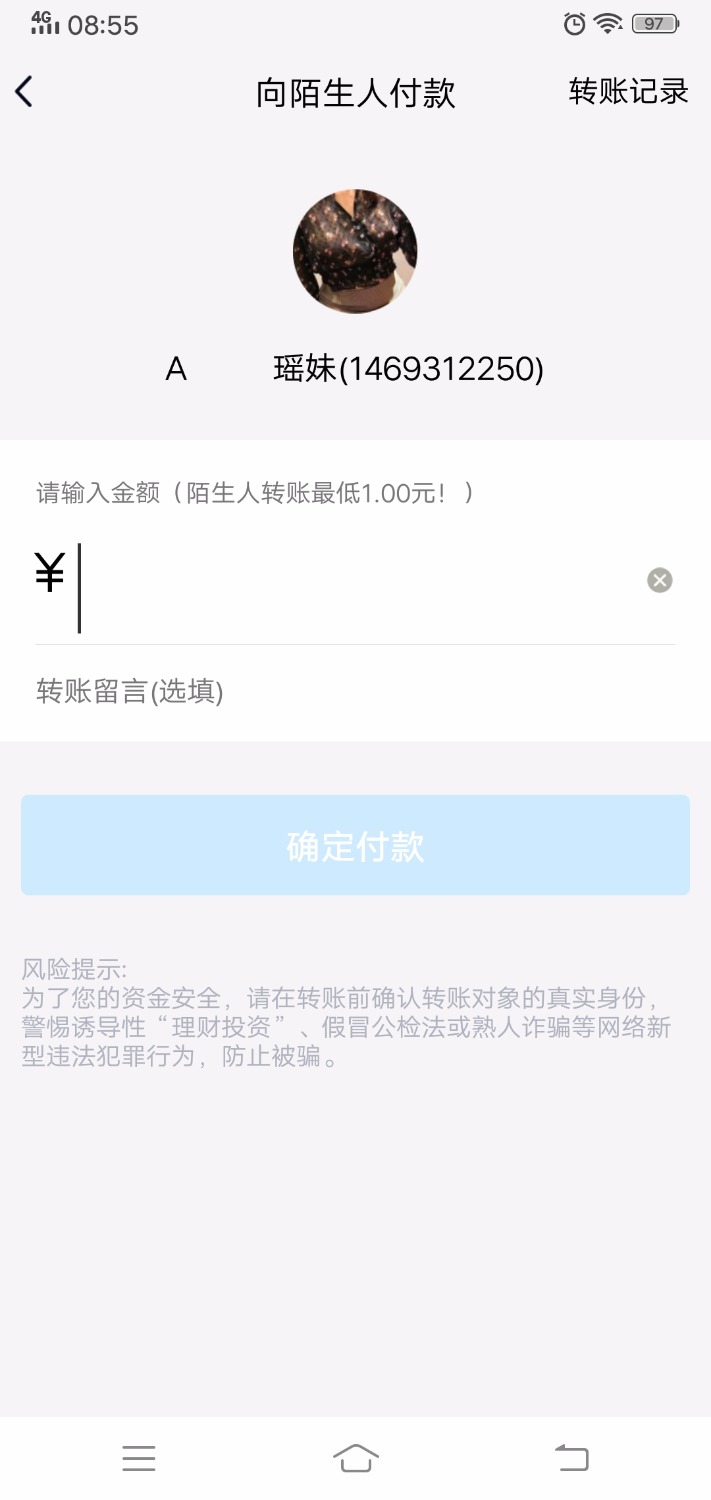
Task: Go to the home screen
Action: 356,1458
